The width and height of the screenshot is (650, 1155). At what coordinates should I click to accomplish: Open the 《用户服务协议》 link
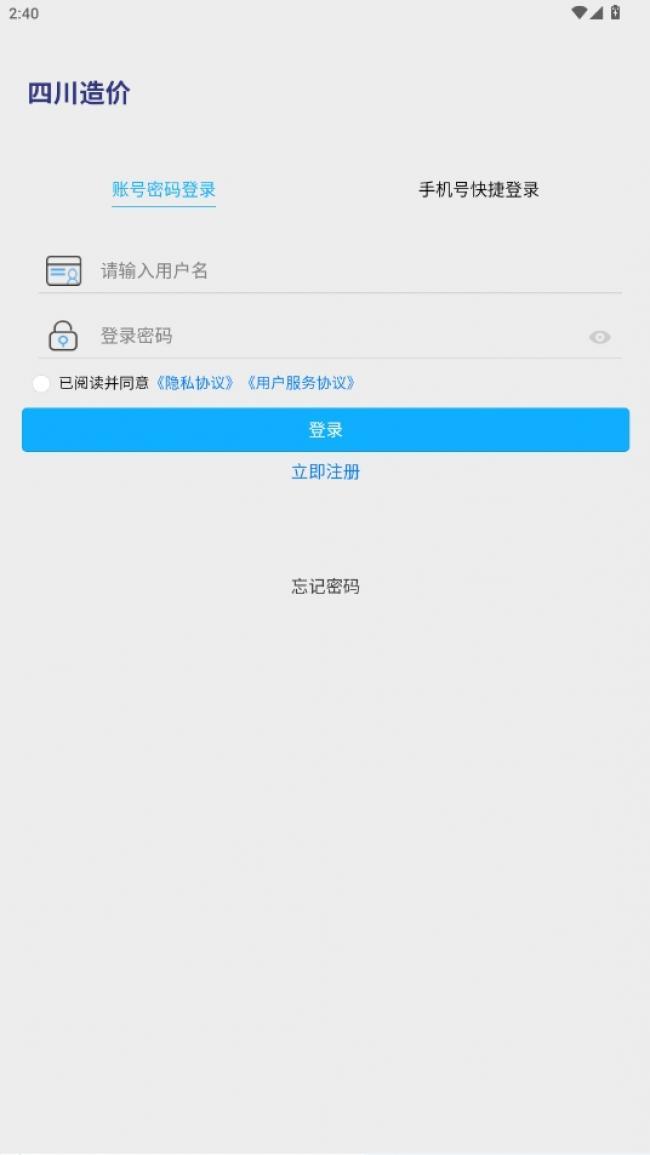[301, 383]
